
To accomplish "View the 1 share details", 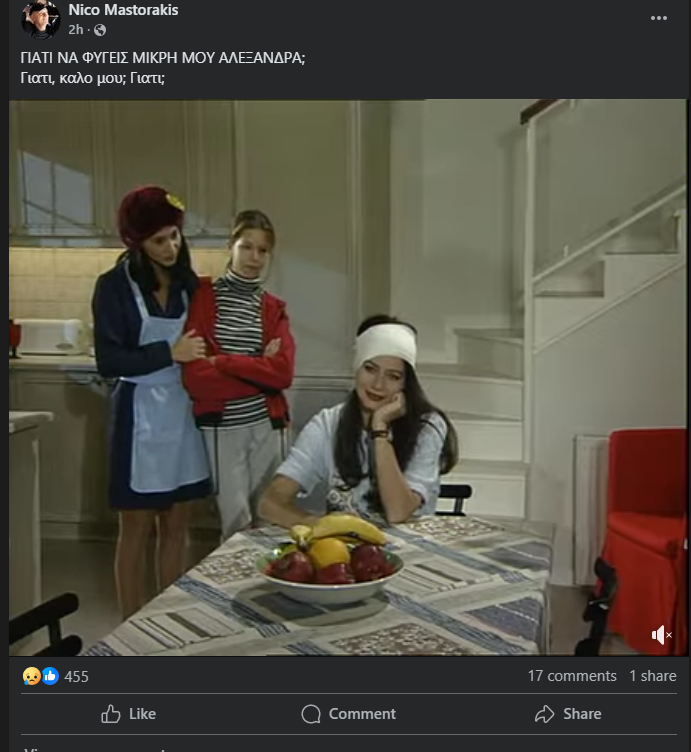I will point(652,676).
